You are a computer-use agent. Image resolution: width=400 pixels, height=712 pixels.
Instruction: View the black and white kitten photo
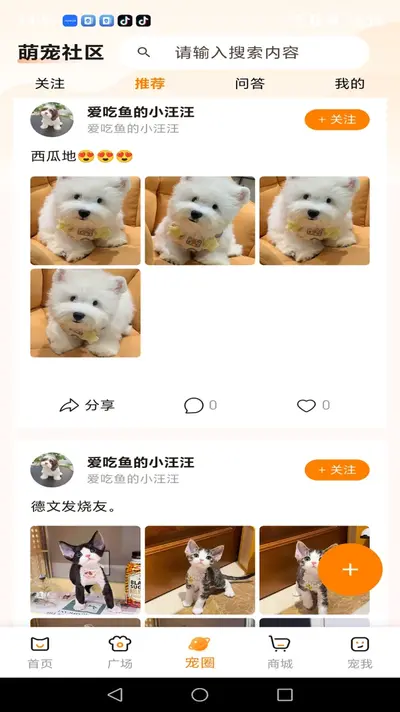tap(85, 570)
